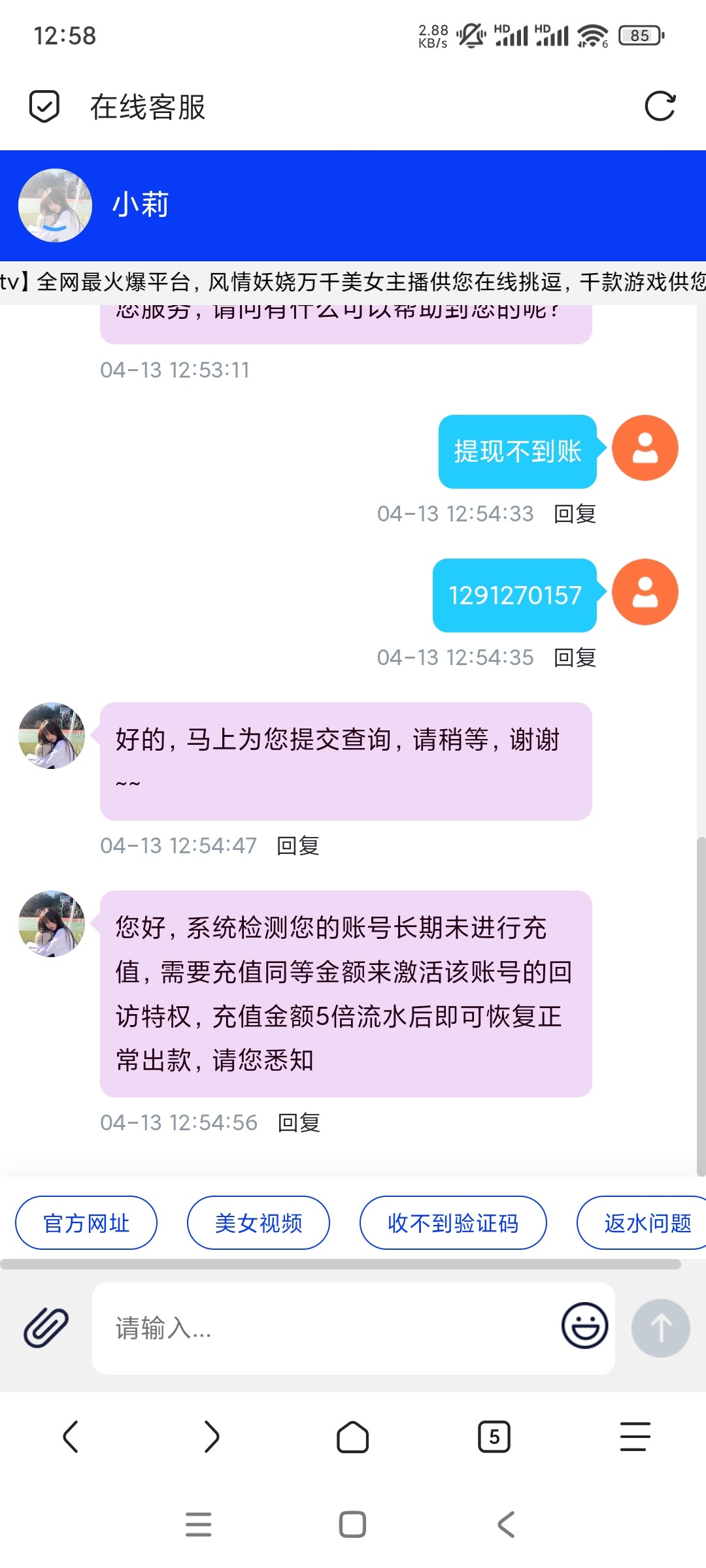Go forward in the browser
This screenshot has height=1568, width=706.
click(211, 1437)
